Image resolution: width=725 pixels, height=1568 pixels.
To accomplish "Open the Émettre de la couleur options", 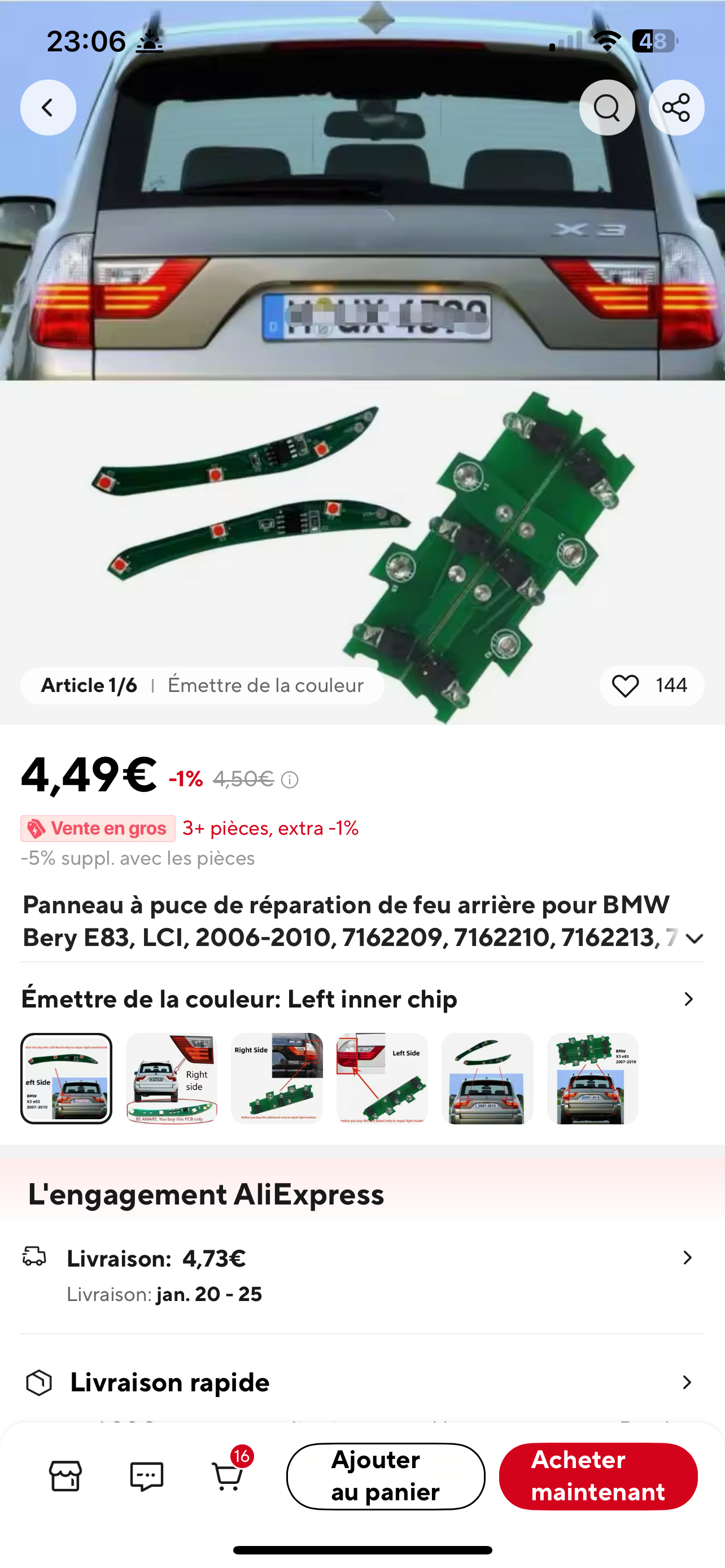I will coord(688,1000).
